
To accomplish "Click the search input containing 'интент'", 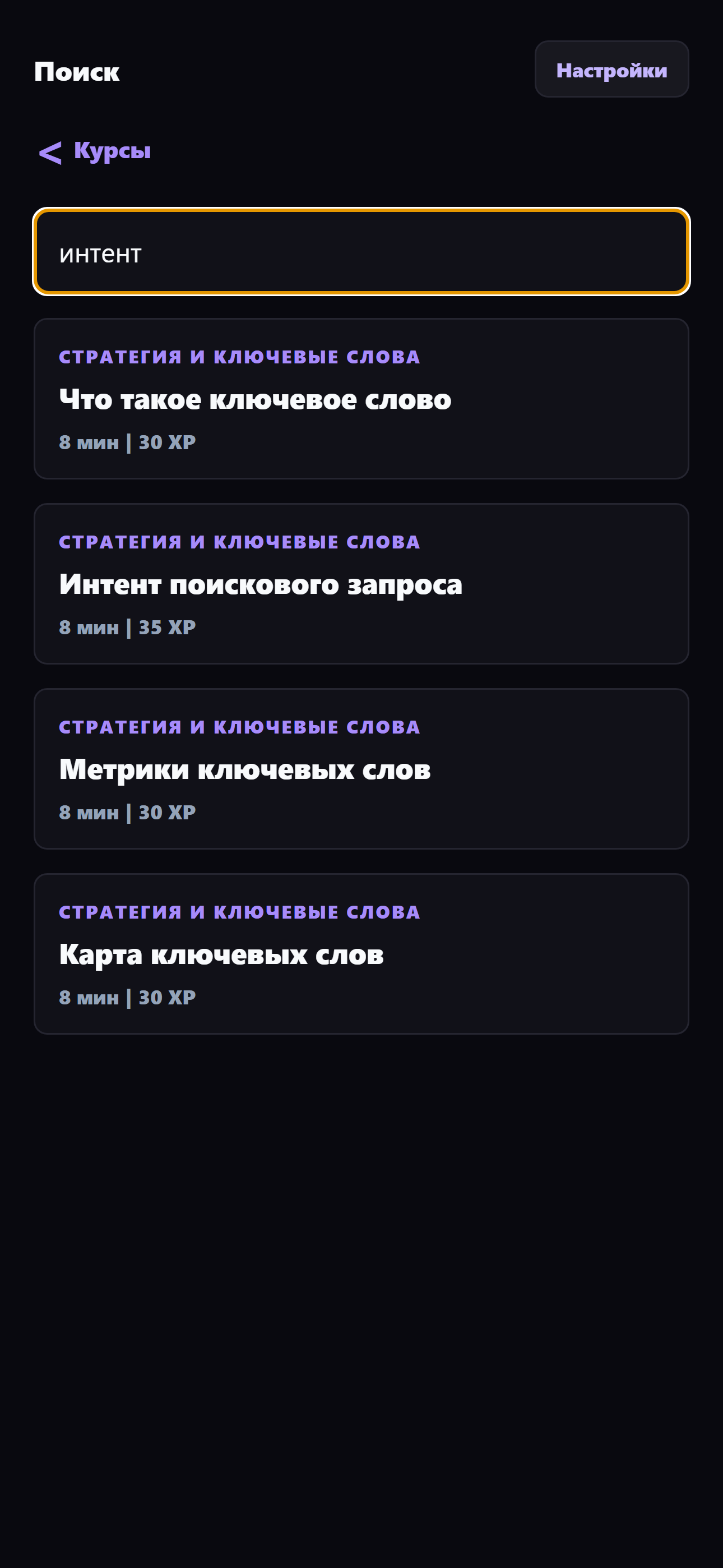I will click(x=361, y=252).
